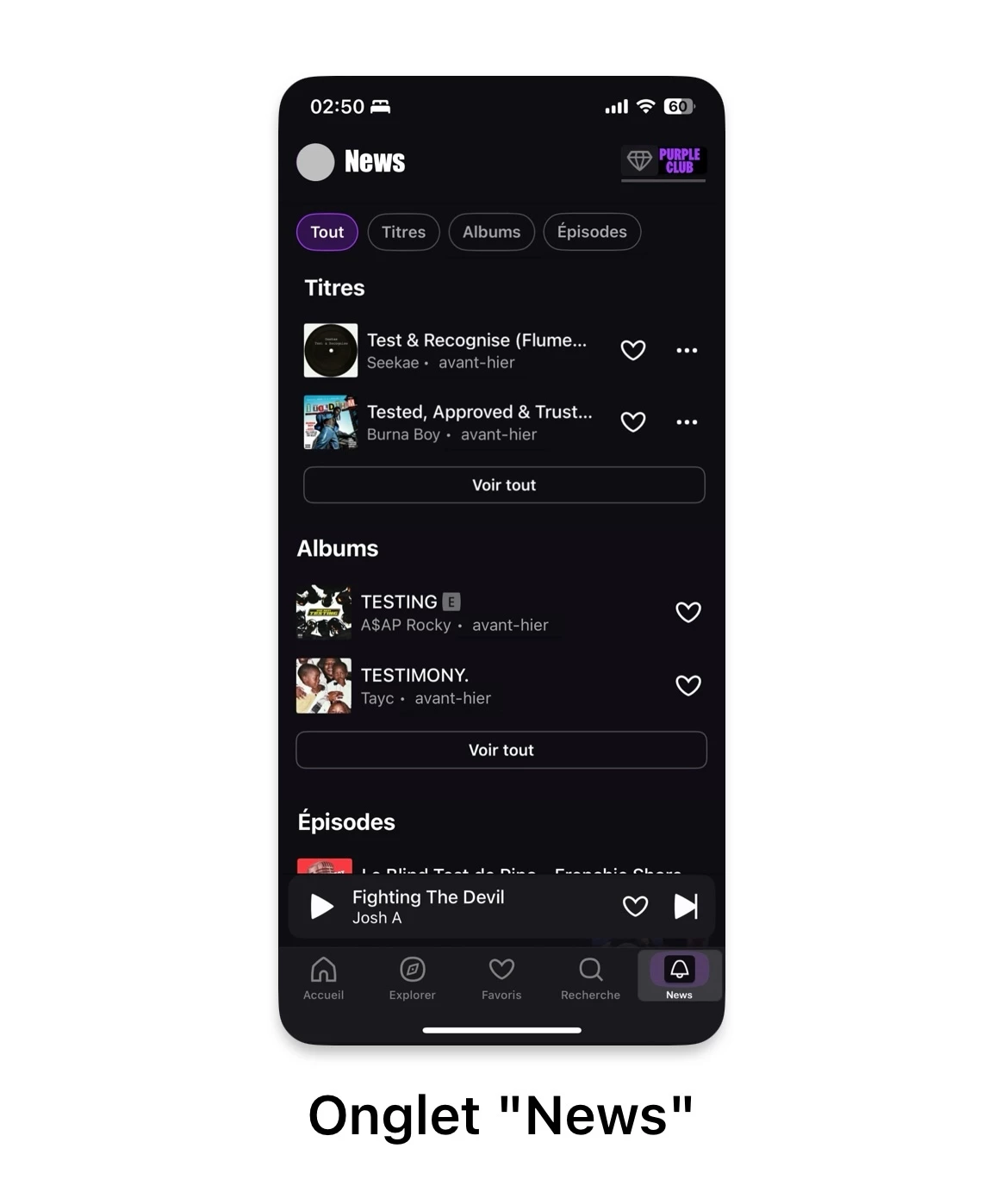Like the TESTING album
Viewport: 1008px width, 1192px height.
pyautogui.click(x=688, y=612)
